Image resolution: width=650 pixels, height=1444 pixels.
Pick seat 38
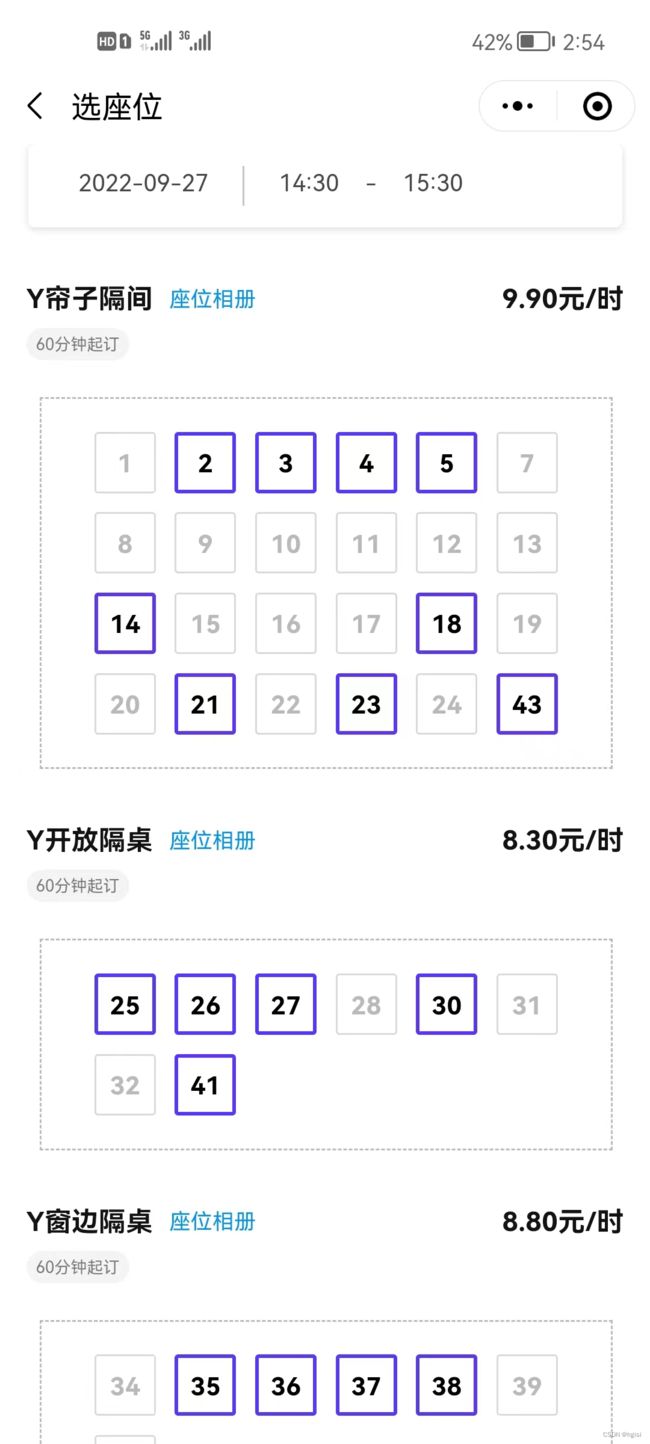pyautogui.click(x=447, y=1386)
